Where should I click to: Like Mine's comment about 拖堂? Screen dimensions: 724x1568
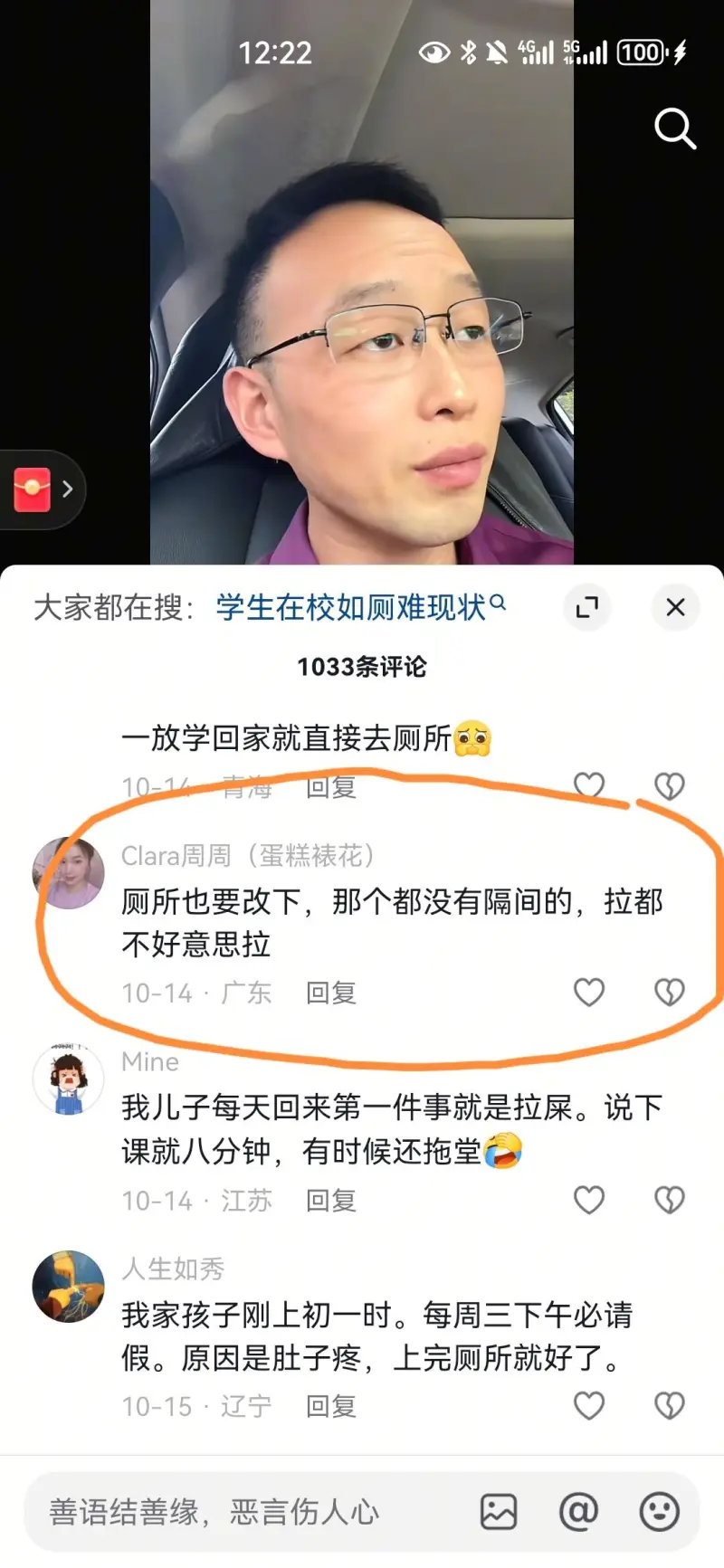click(589, 1200)
